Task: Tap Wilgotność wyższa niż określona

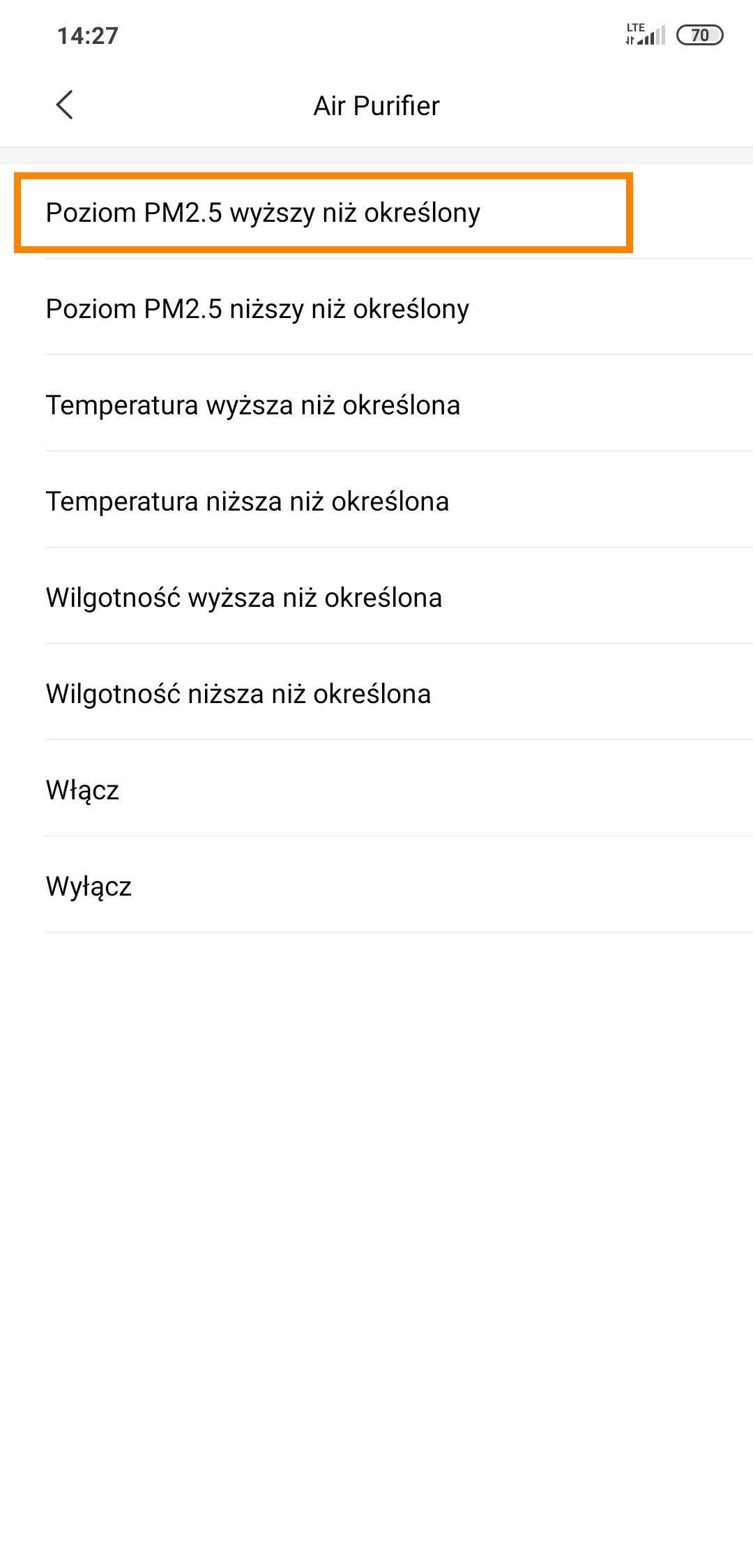Action: pos(244,598)
